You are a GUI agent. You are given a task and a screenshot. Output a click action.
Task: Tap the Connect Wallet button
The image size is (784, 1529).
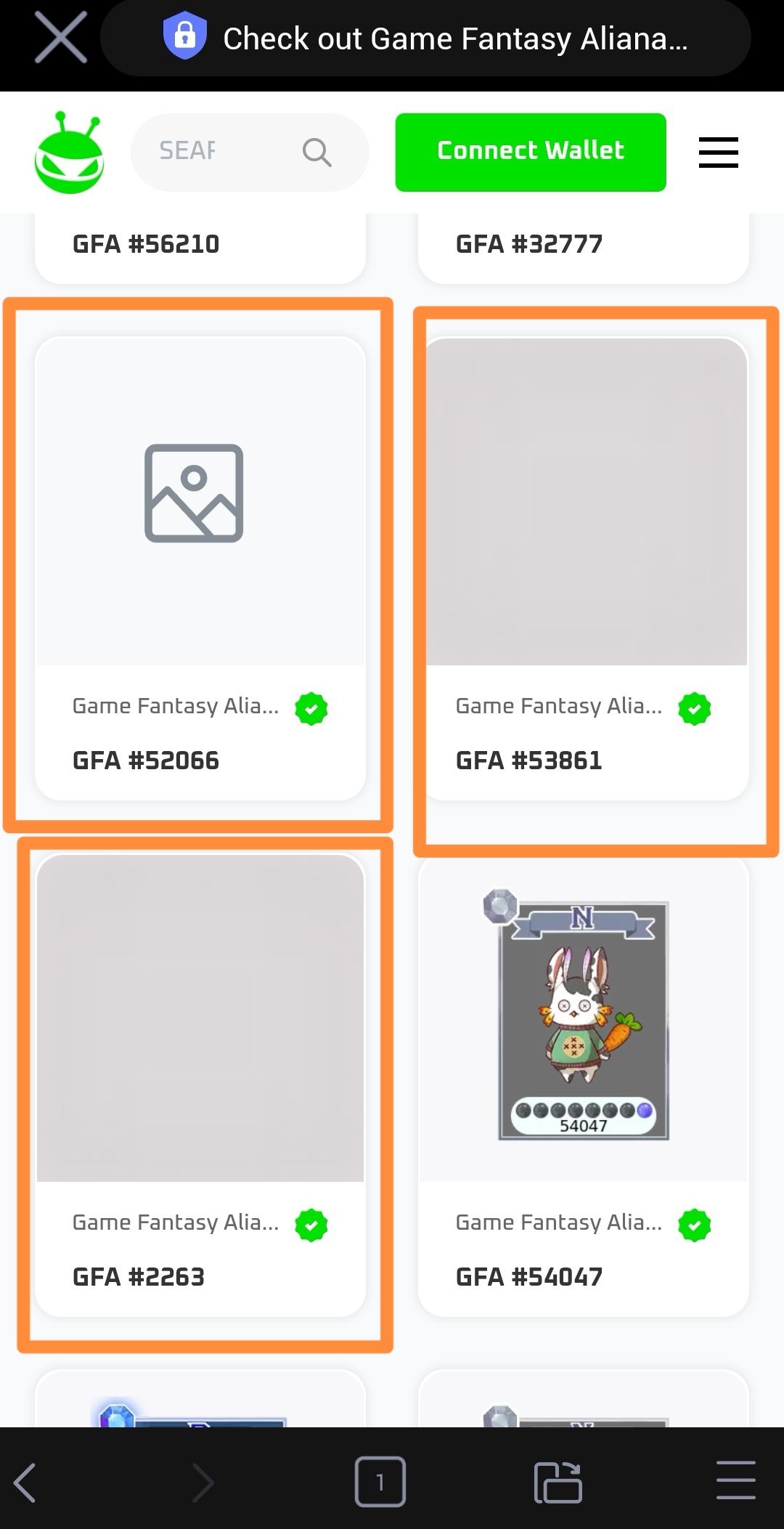(531, 153)
